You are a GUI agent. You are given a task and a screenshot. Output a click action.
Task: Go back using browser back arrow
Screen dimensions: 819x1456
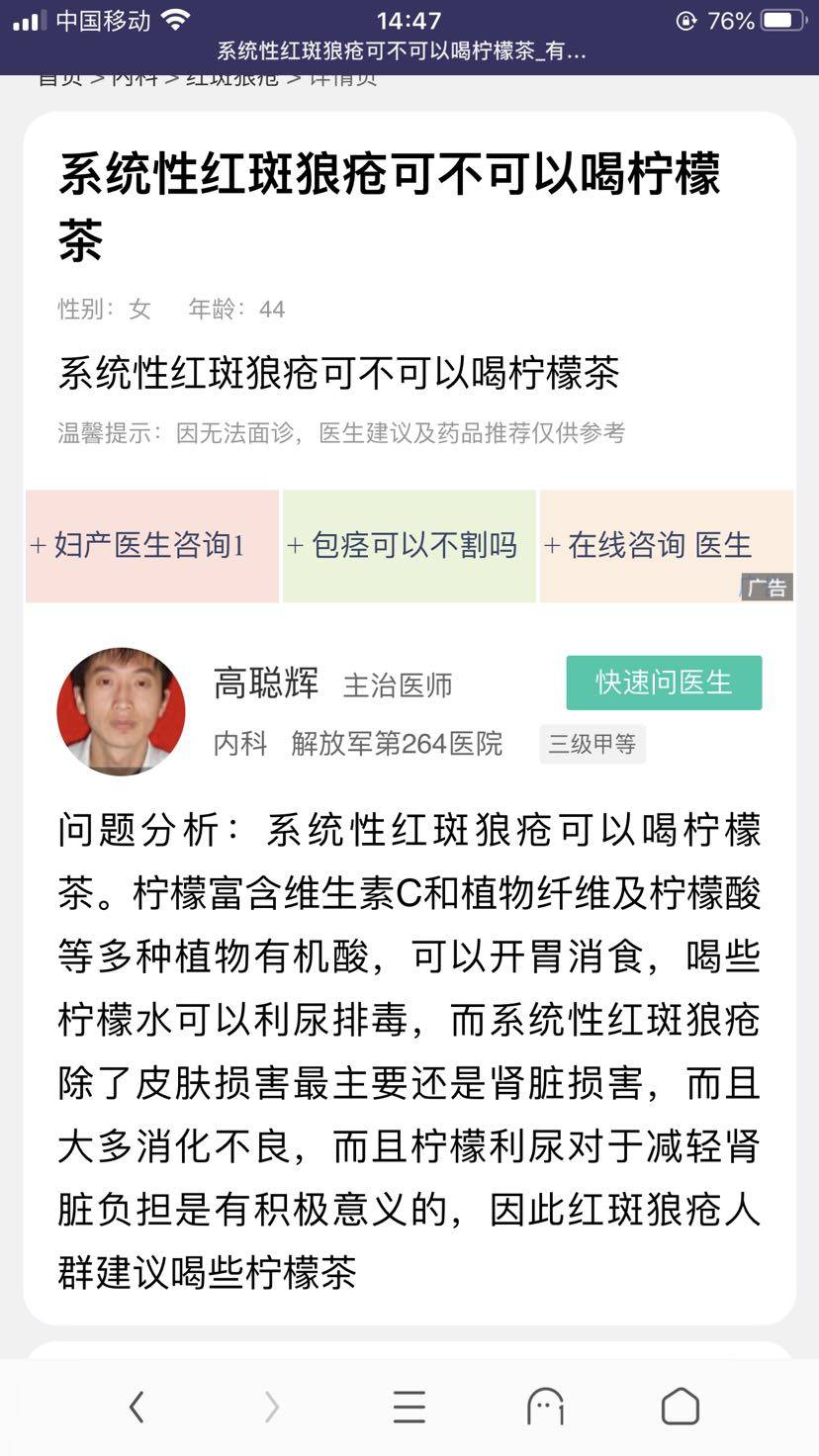pos(136,1407)
